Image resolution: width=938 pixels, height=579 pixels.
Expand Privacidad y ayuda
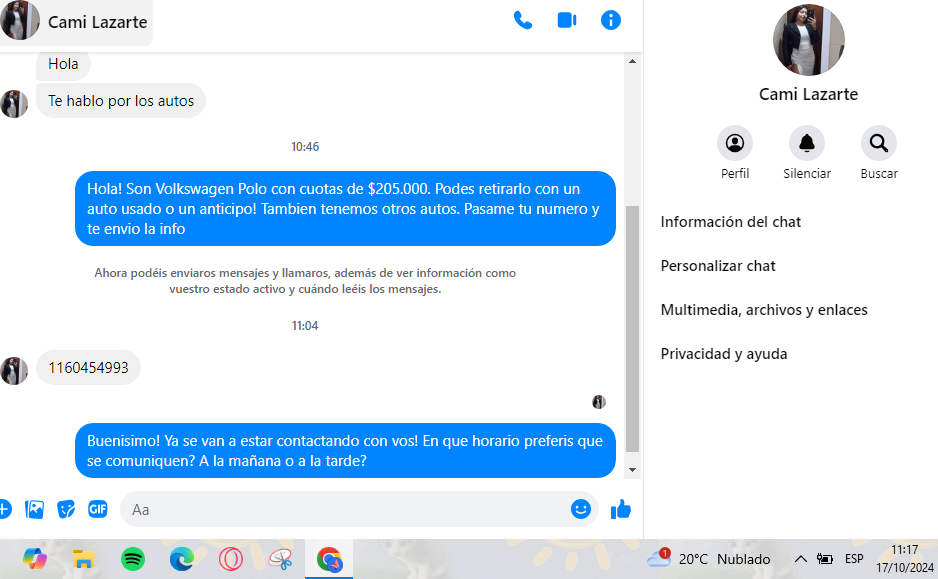click(x=724, y=354)
